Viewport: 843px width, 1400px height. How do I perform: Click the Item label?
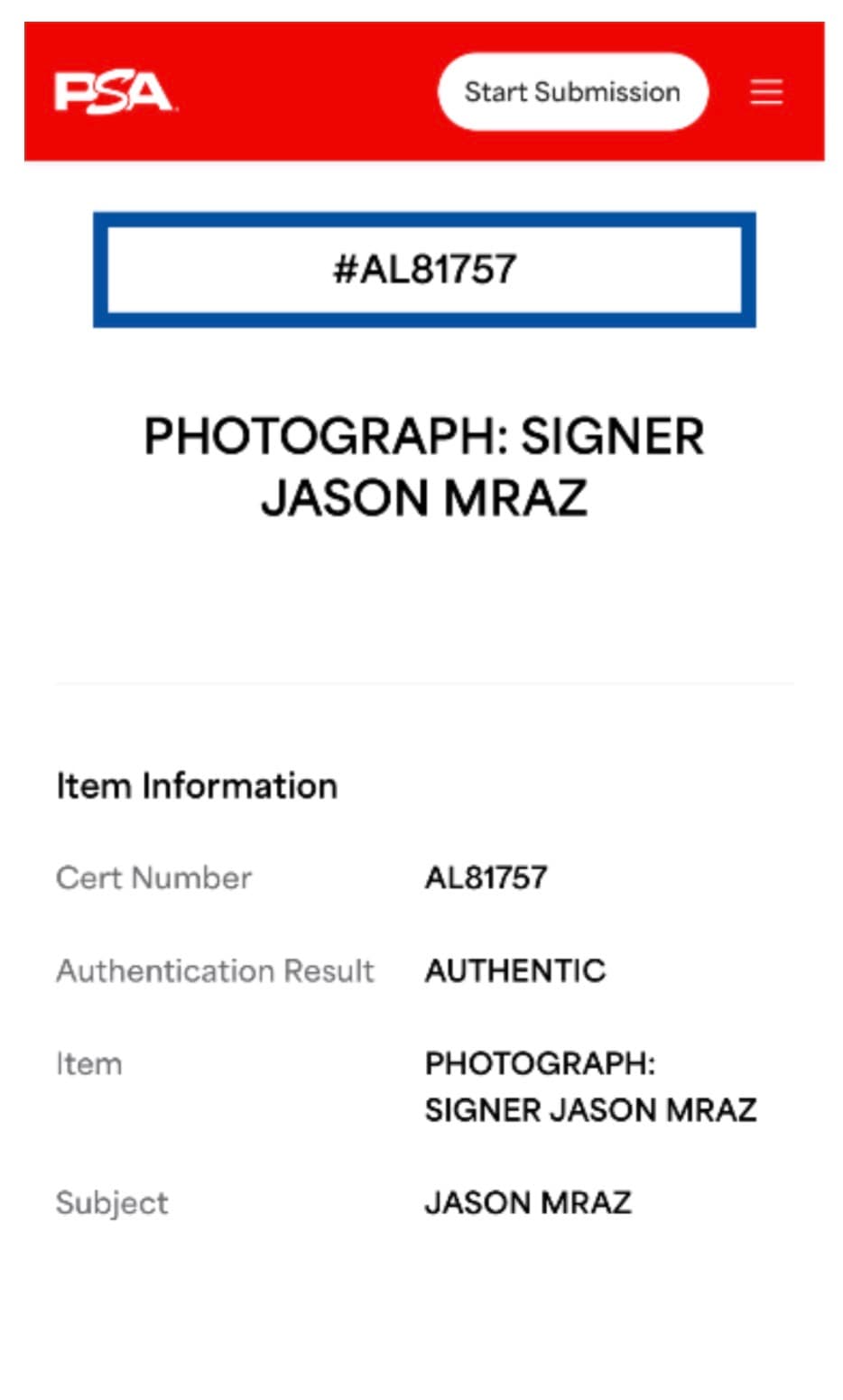(89, 1063)
